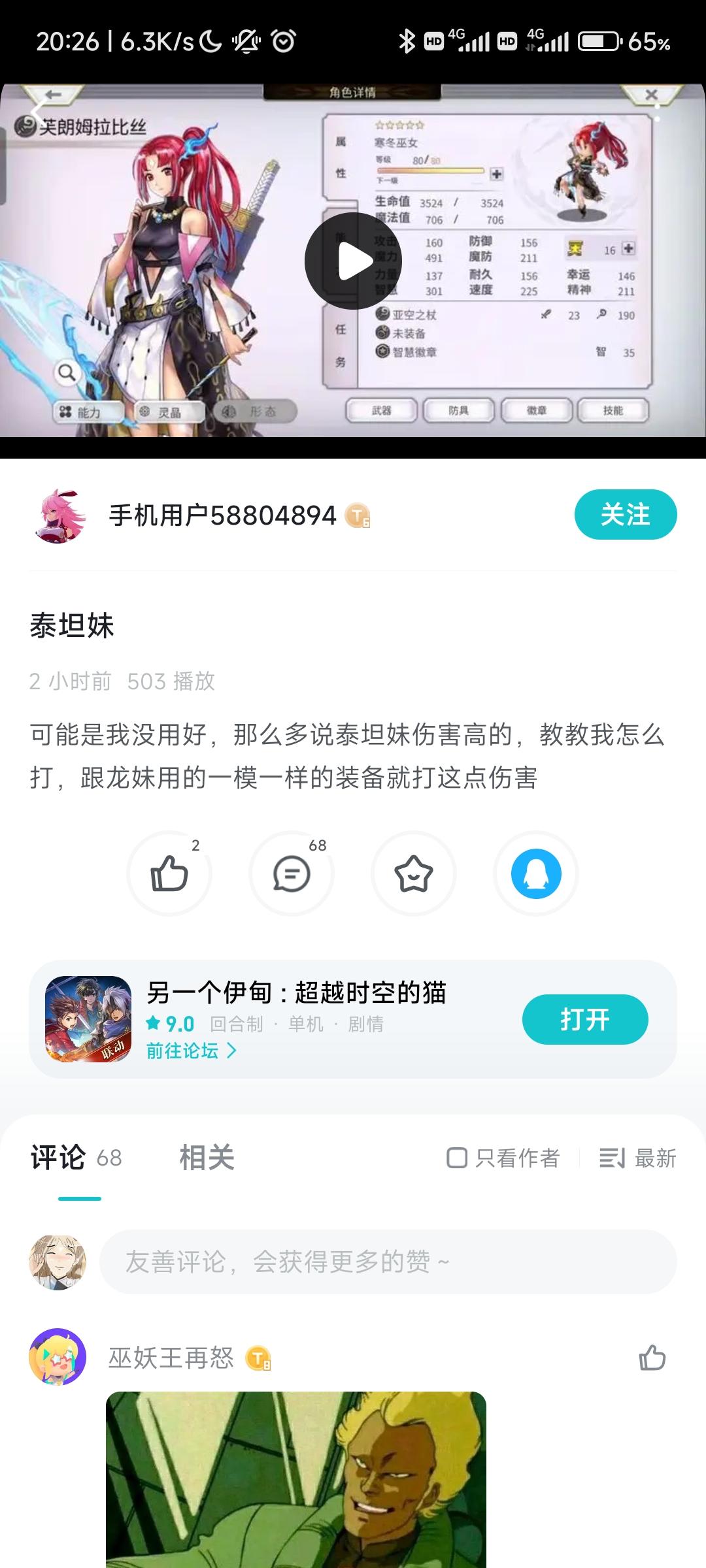Open 巫妖王再怒's profile
This screenshot has height=1568, width=706.
58,1357
